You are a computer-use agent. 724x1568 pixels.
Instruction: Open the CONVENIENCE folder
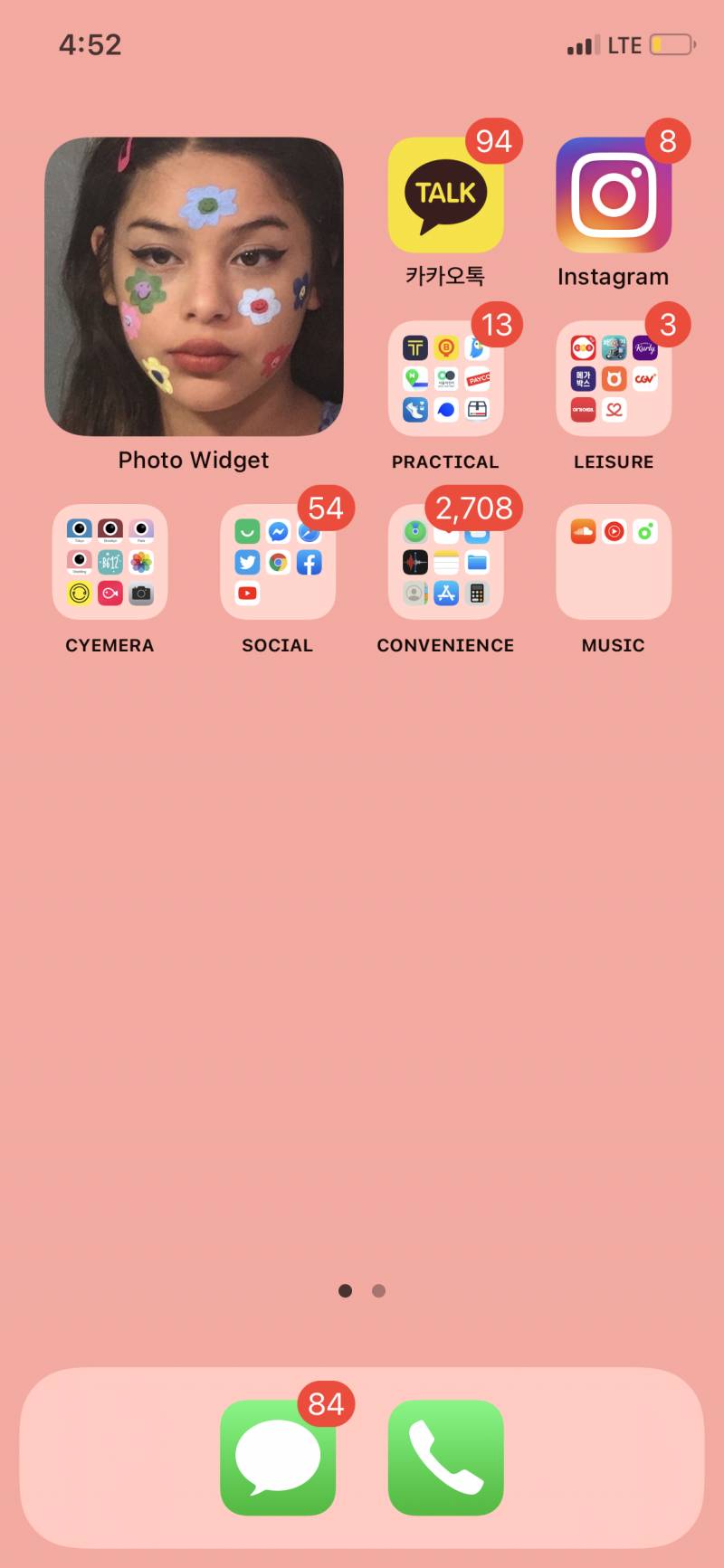point(445,562)
